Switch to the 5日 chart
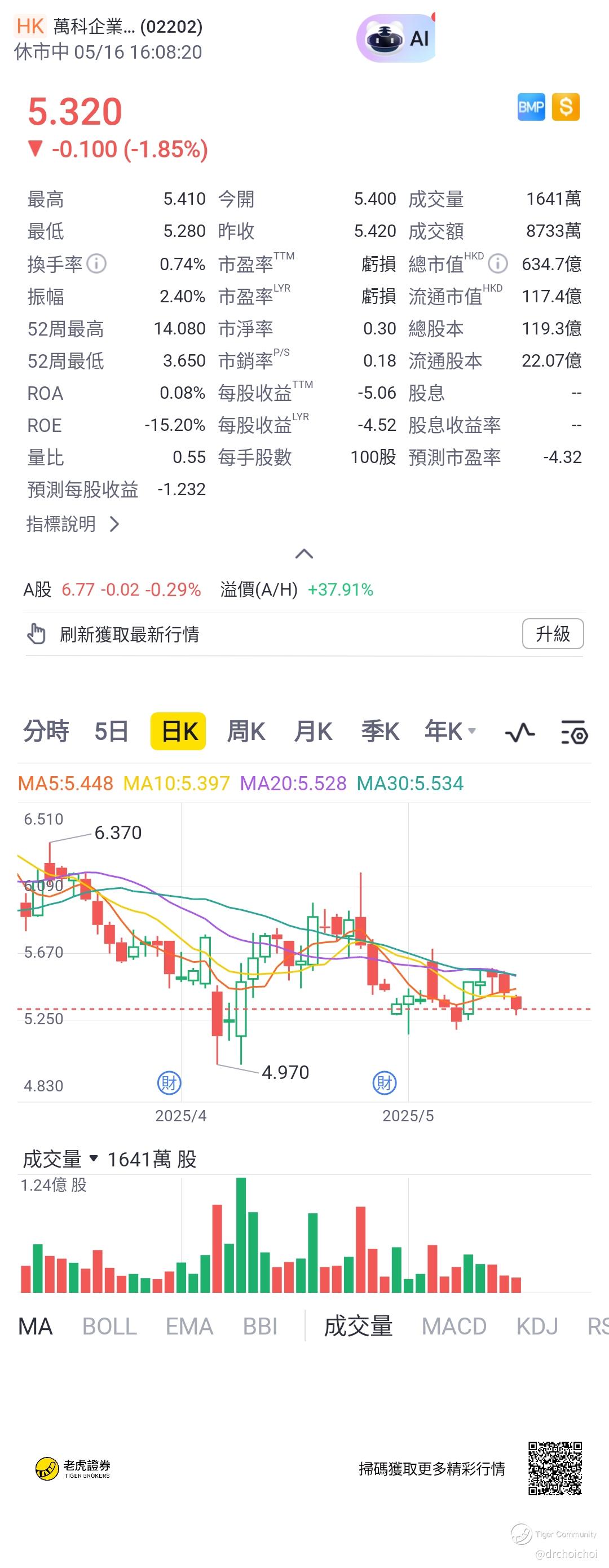 click(x=111, y=731)
